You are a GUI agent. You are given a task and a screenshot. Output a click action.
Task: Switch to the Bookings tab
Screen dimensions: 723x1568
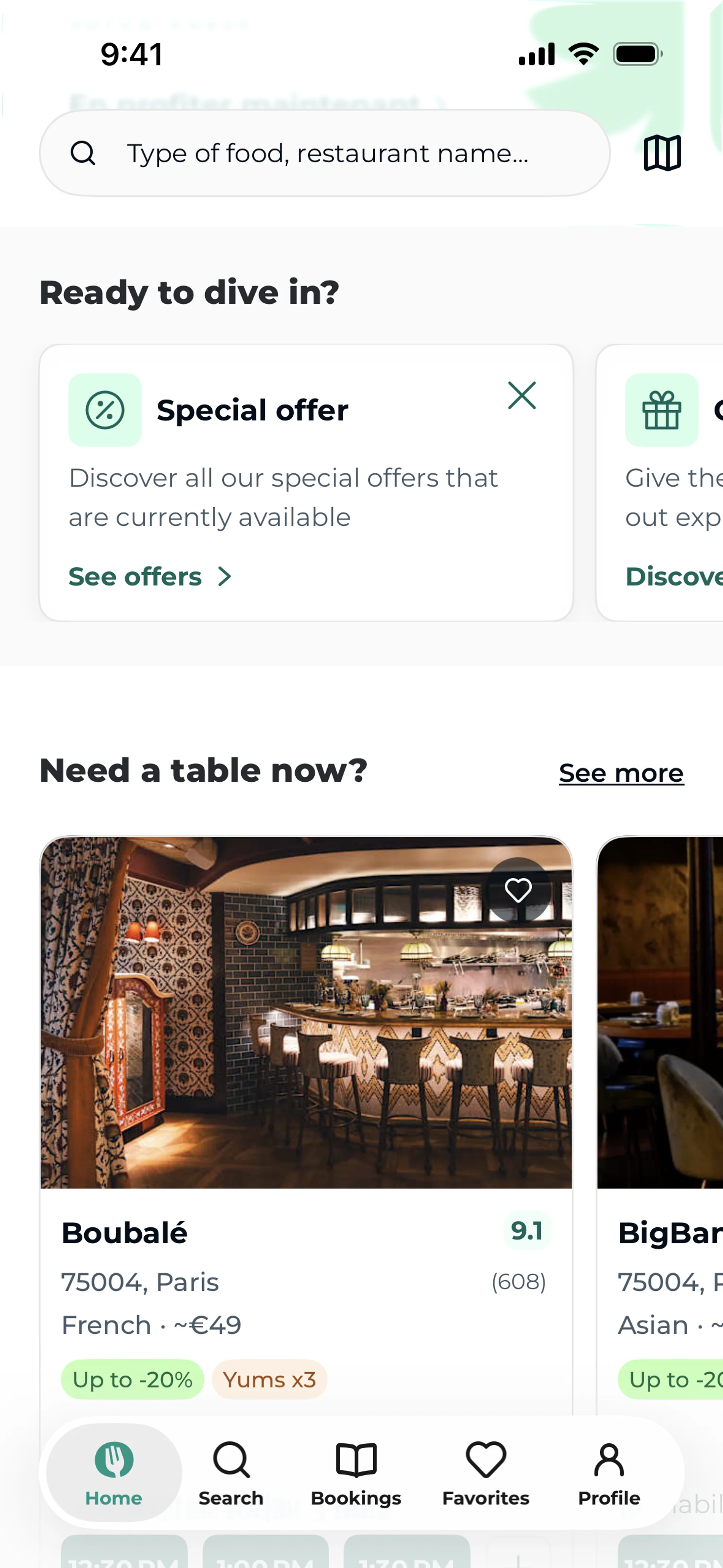[x=356, y=1472]
